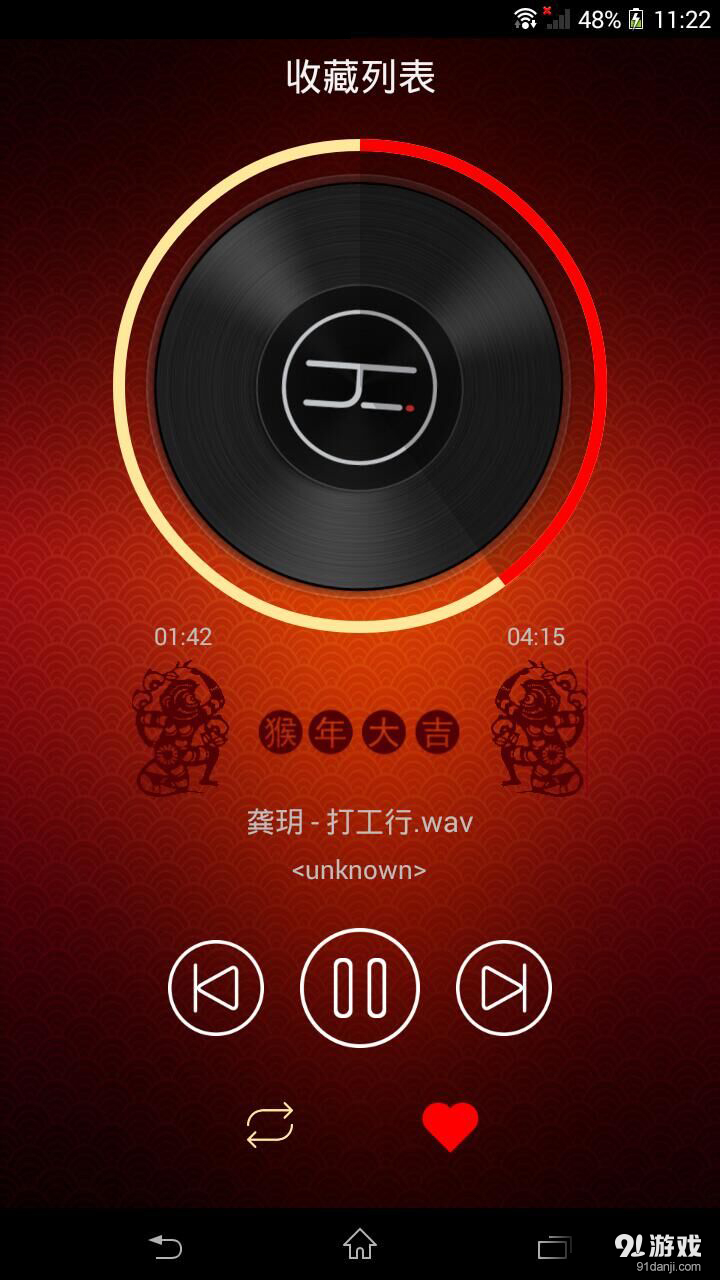Select song title 龚玥 - 打工行.wav
Image resolution: width=720 pixels, height=1280 pixels.
(360, 822)
